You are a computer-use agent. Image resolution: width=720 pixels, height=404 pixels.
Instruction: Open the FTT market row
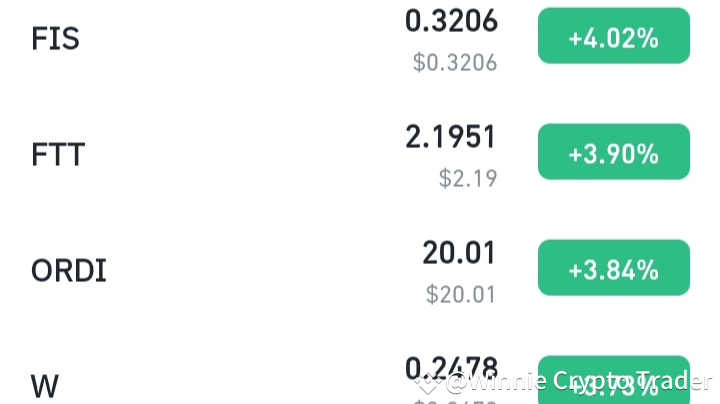click(x=360, y=152)
